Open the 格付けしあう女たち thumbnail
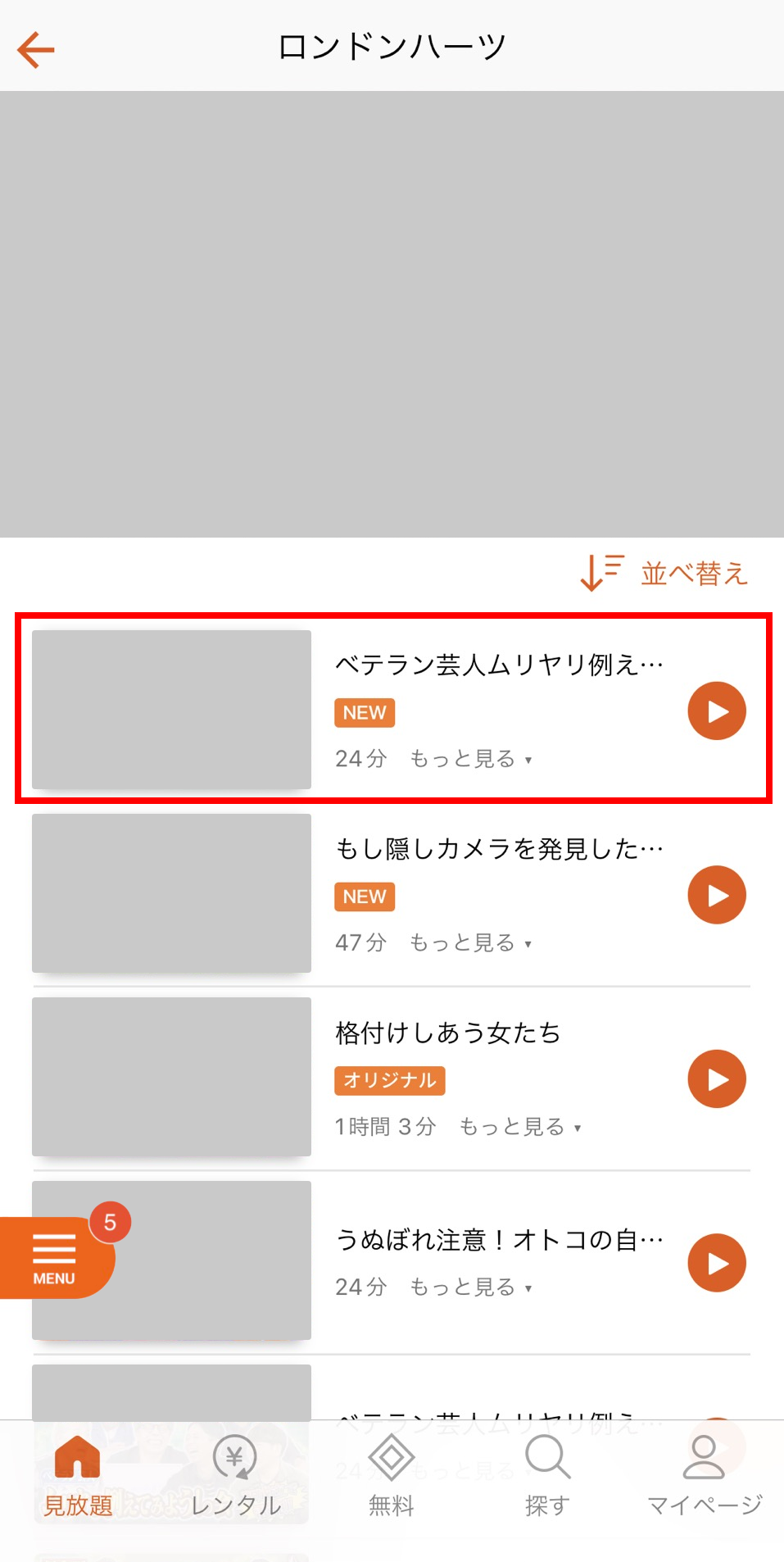Viewport: 784px width, 1562px height. coord(171,1076)
